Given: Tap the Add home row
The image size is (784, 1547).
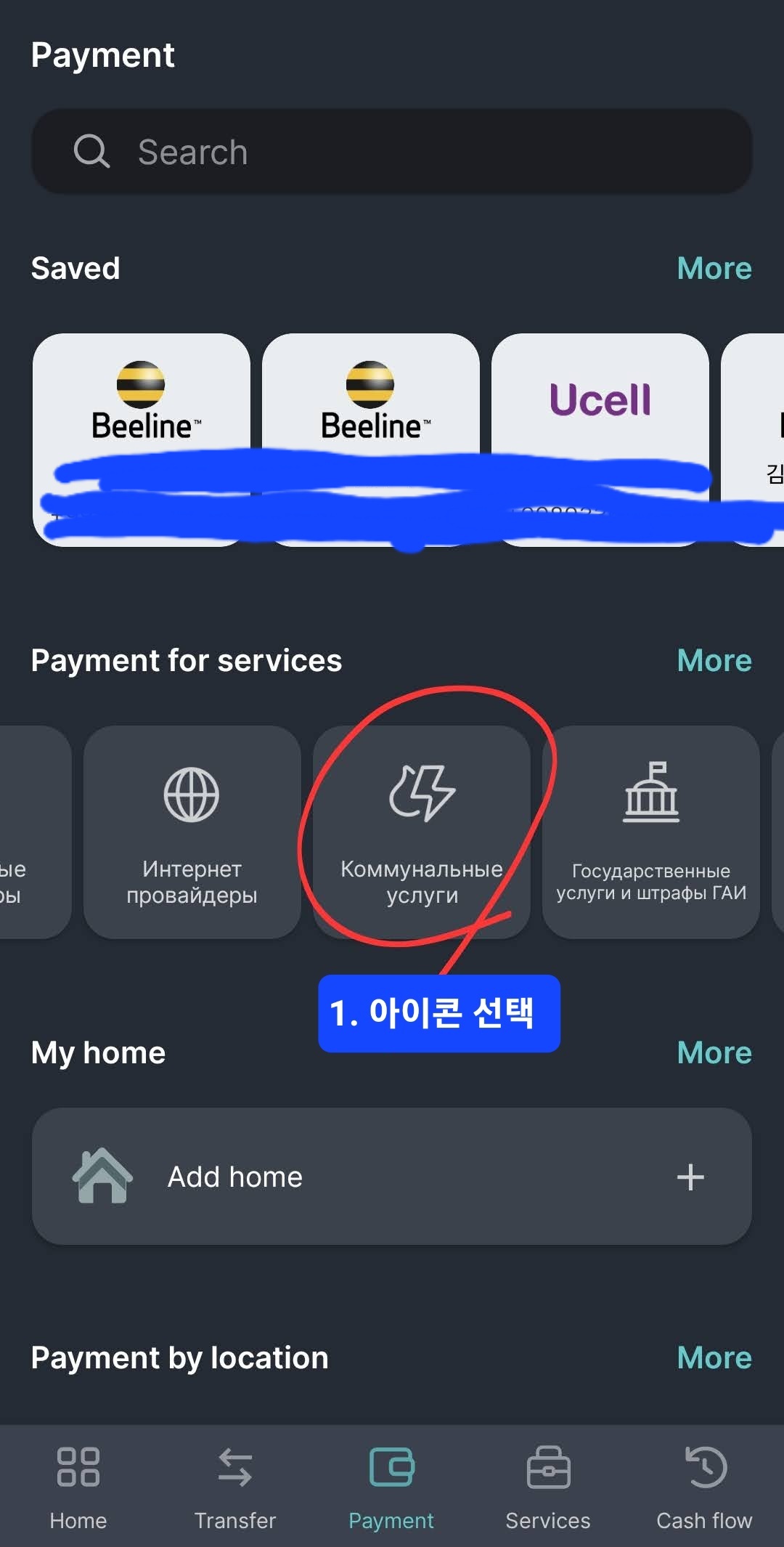Looking at the screenshot, I should click(x=392, y=1177).
